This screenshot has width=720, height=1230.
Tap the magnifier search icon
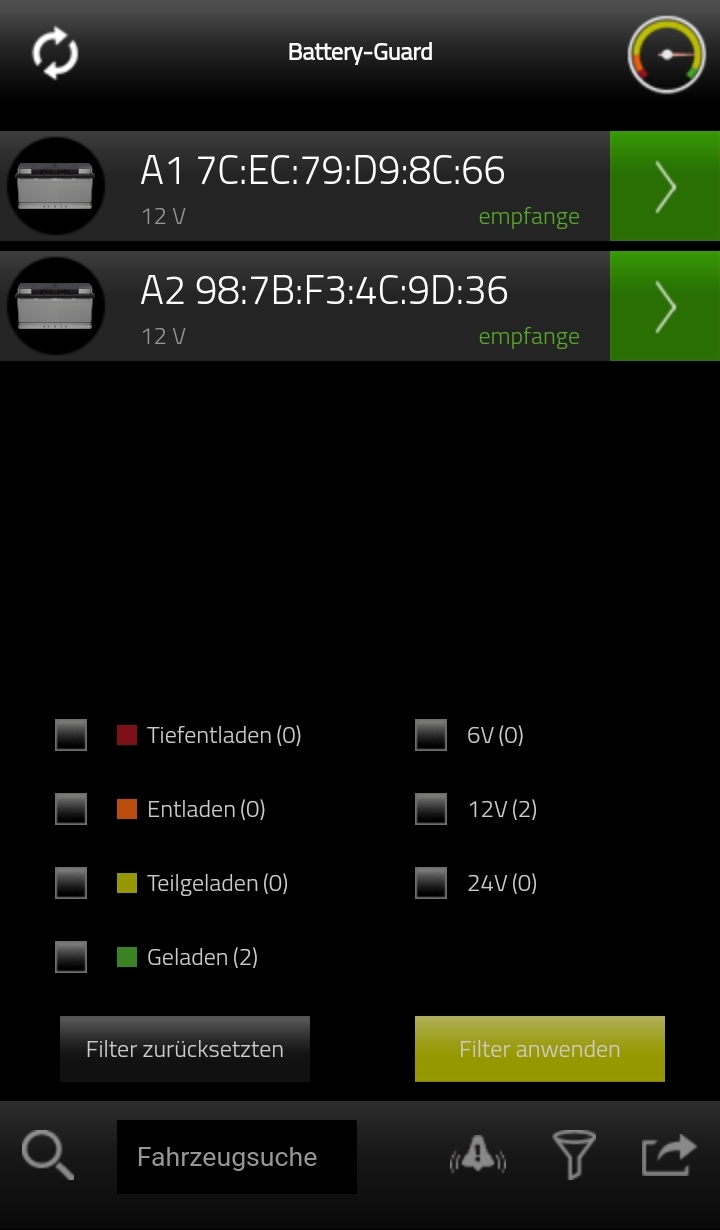click(x=48, y=1157)
